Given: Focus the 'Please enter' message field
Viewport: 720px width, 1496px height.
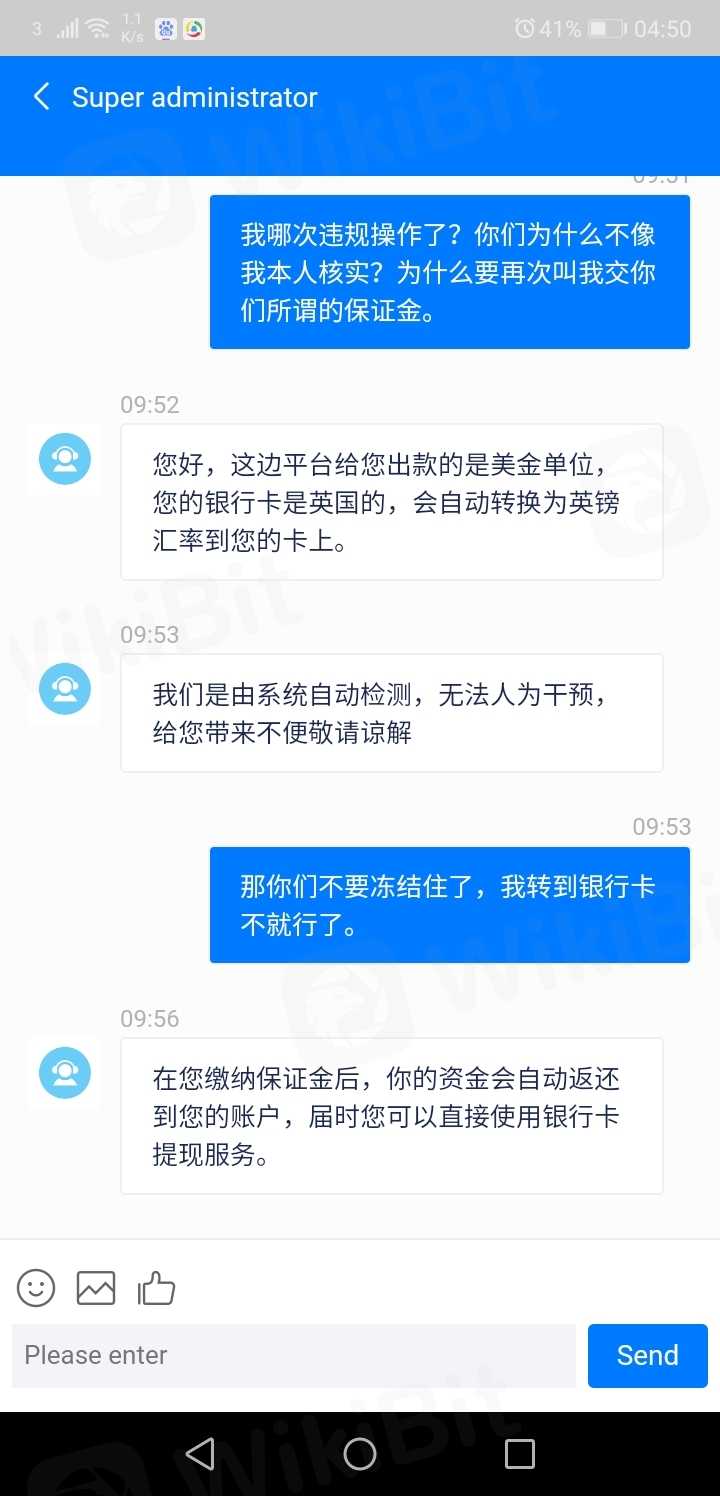Looking at the screenshot, I should click(x=293, y=1355).
